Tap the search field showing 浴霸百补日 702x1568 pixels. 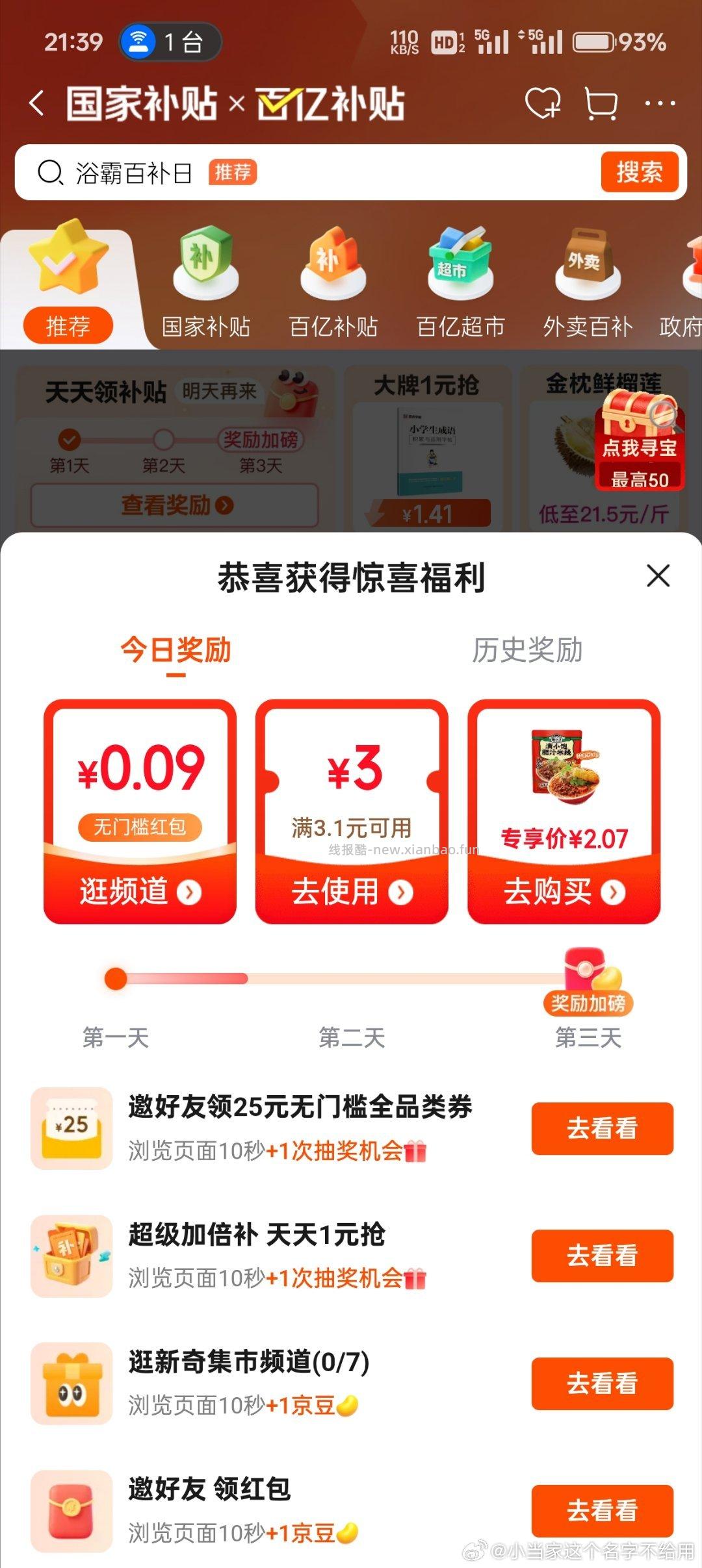click(195, 172)
